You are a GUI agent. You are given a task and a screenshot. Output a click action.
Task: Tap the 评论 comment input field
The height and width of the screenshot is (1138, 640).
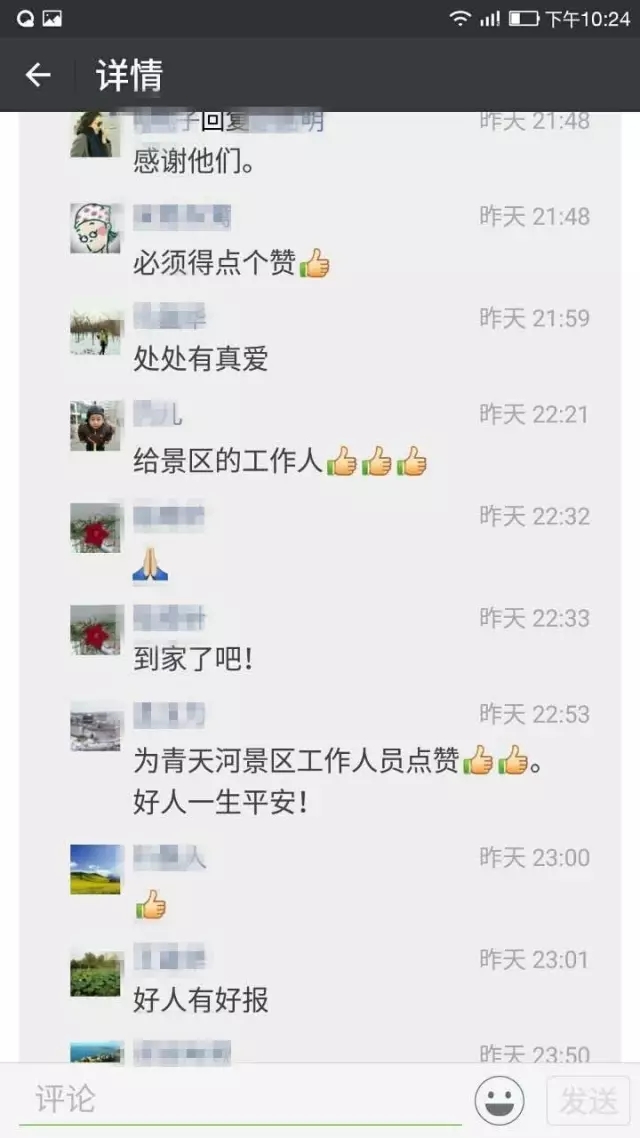pos(240,1100)
